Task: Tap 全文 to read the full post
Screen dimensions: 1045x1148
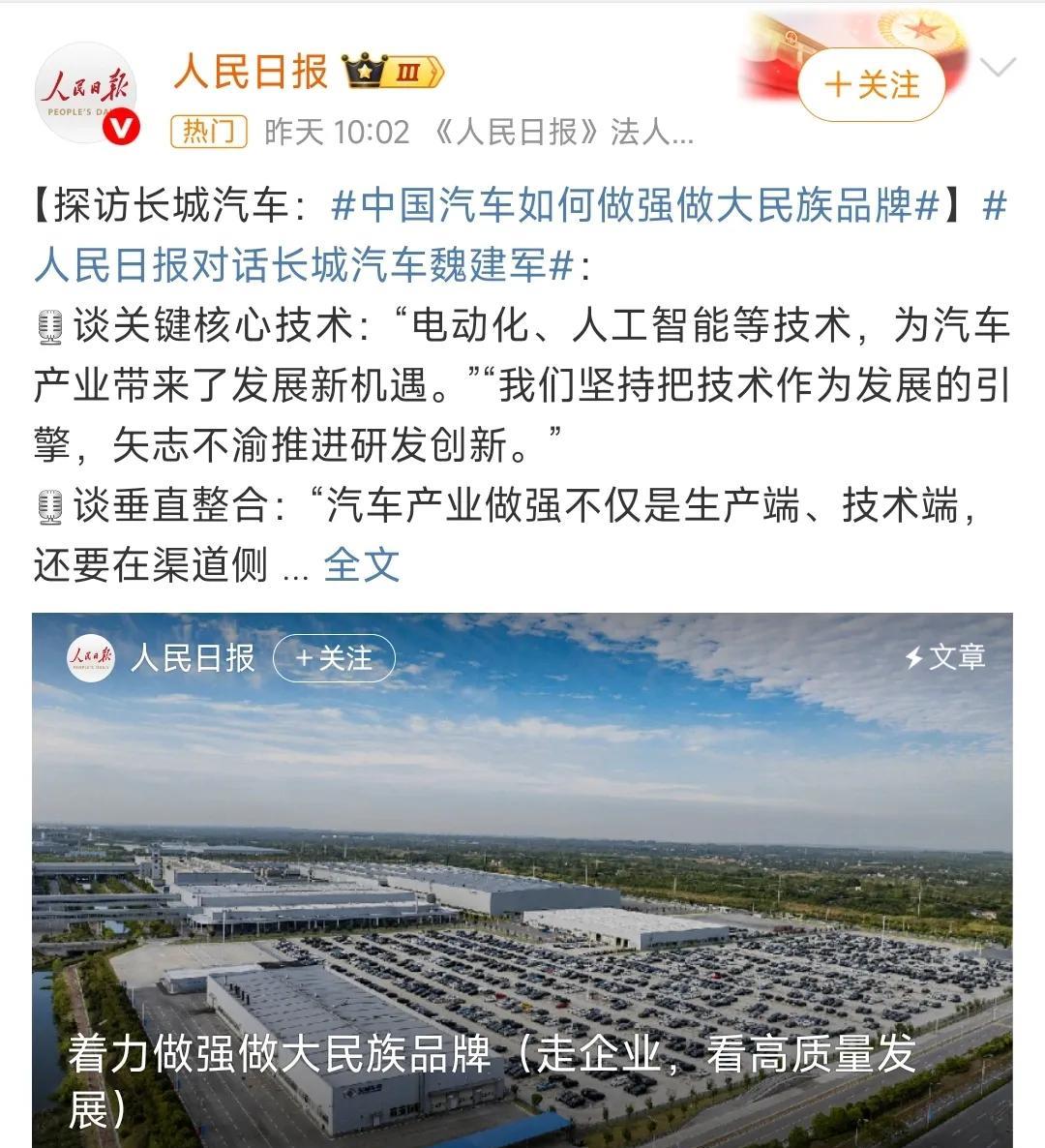Action: click(x=361, y=564)
